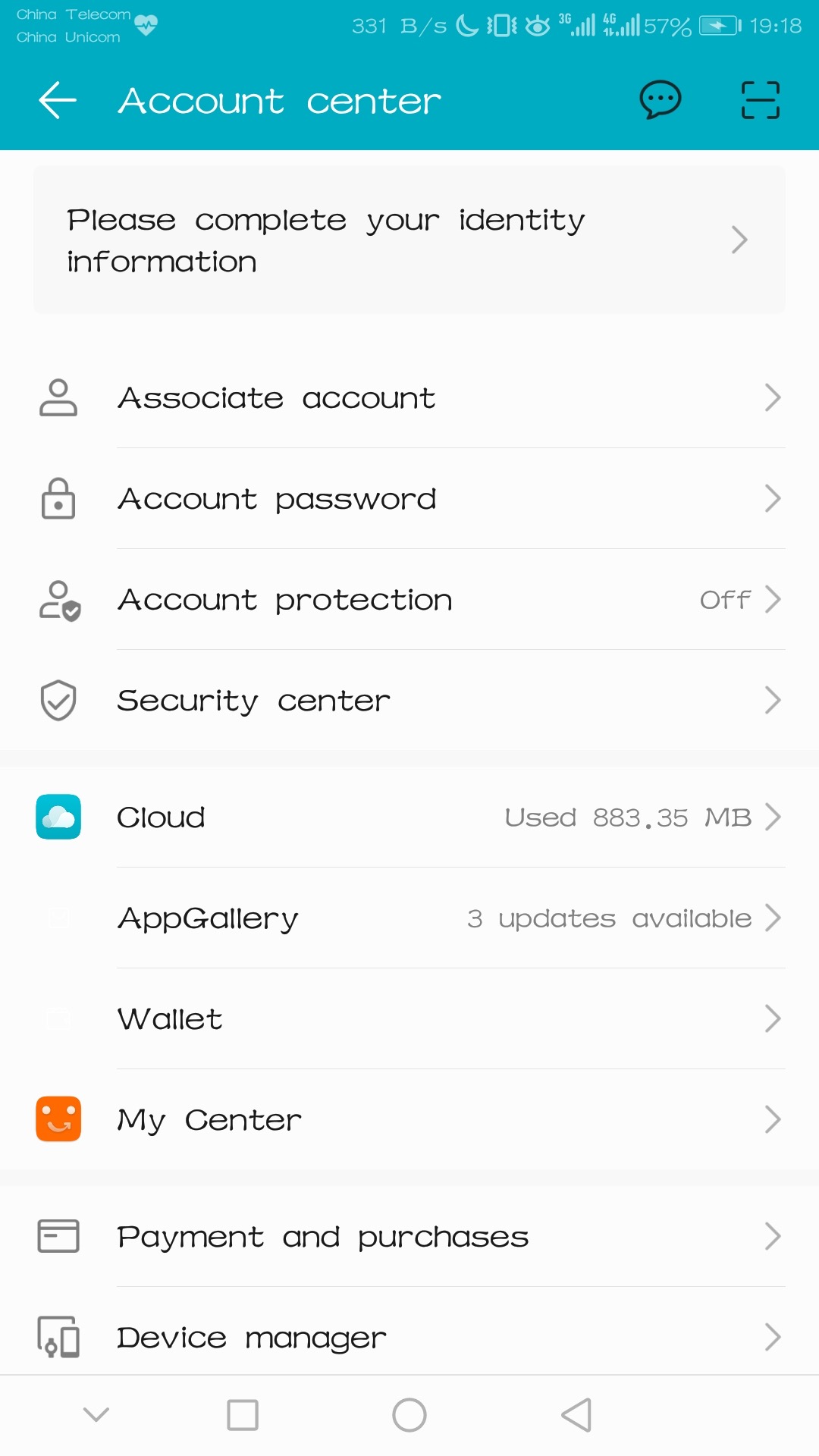The height and width of the screenshot is (1456, 819).
Task: Open the scan code icon
Action: [760, 100]
